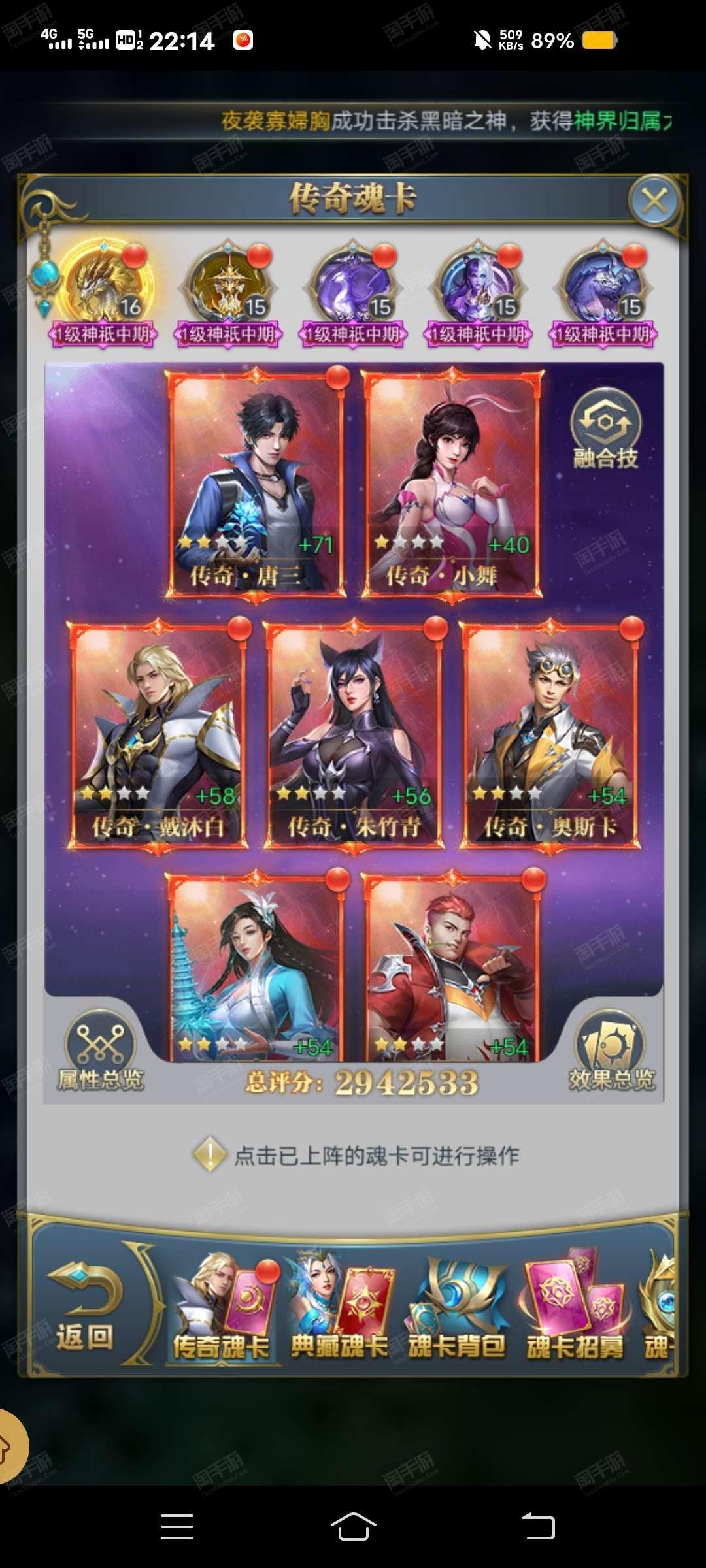Choose the 传奇·奥斯卡 card

[x=550, y=735]
